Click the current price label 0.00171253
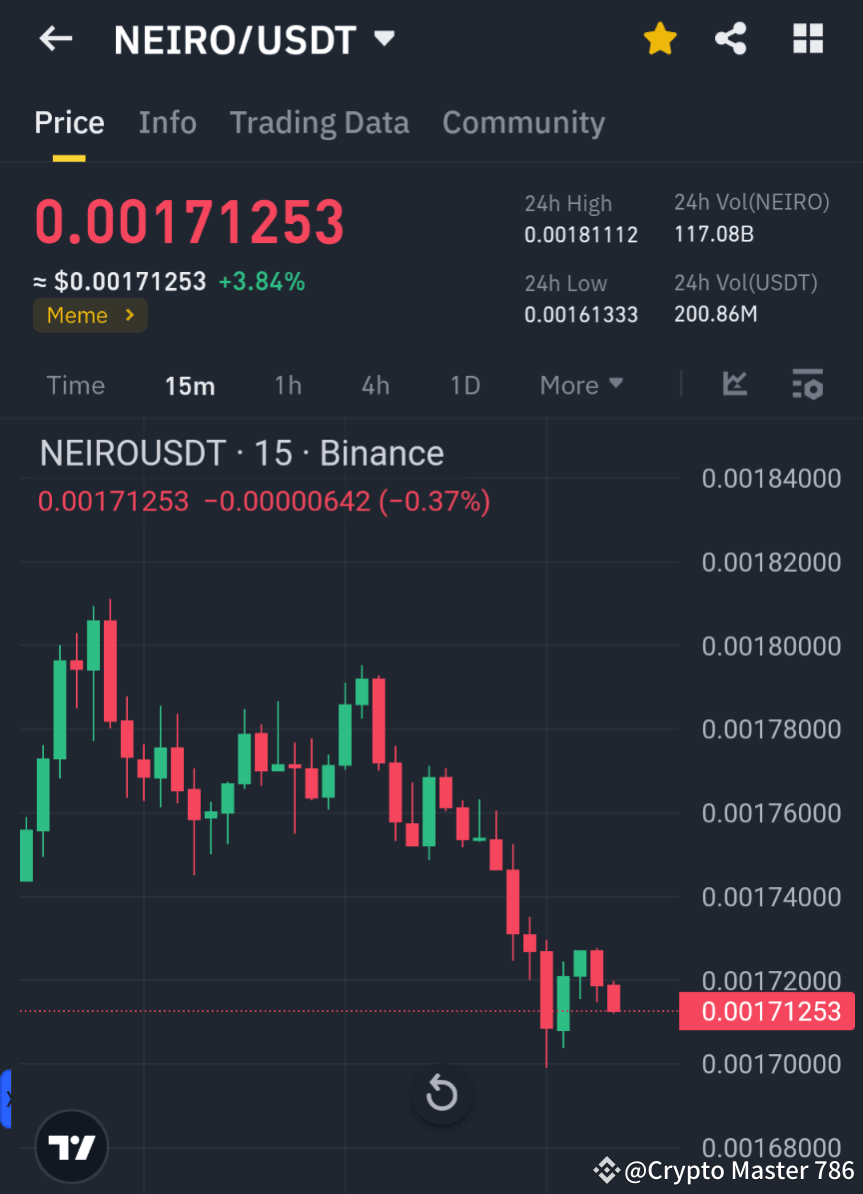The image size is (863, 1194). point(189,220)
